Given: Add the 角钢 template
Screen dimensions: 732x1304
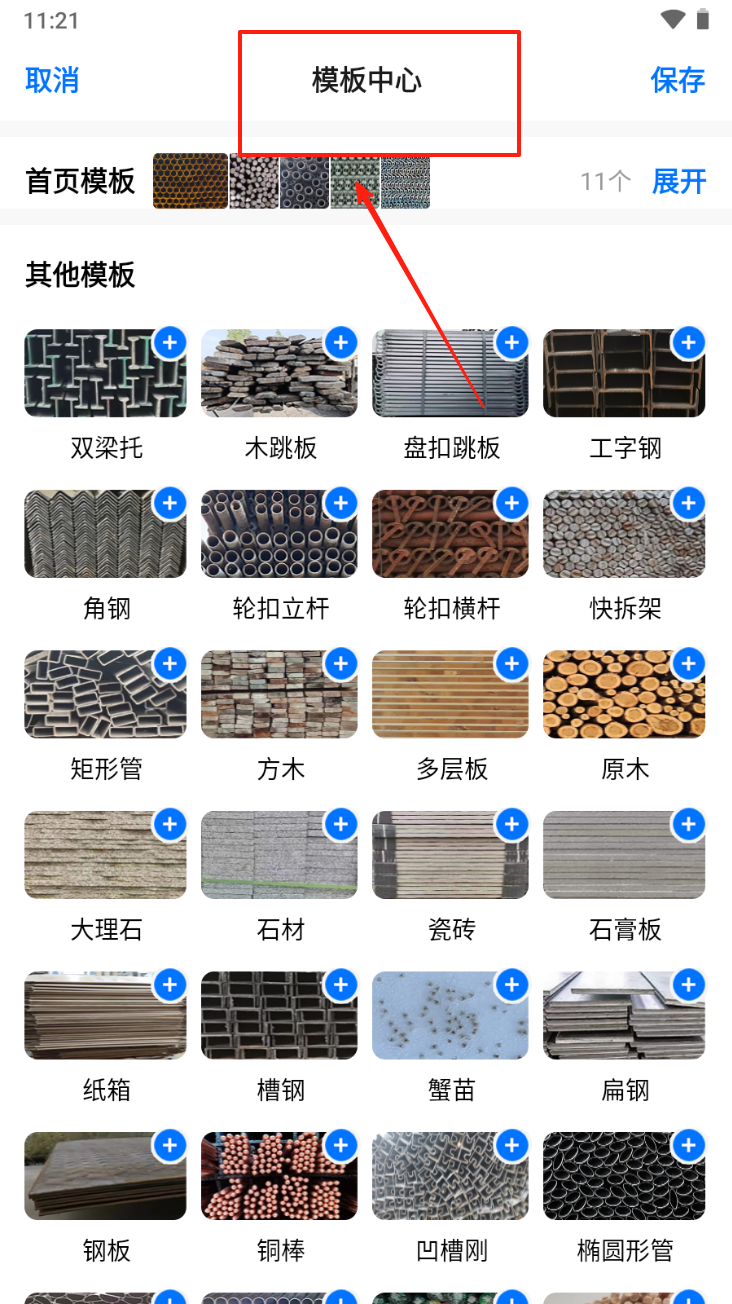Looking at the screenshot, I should coord(169,503).
